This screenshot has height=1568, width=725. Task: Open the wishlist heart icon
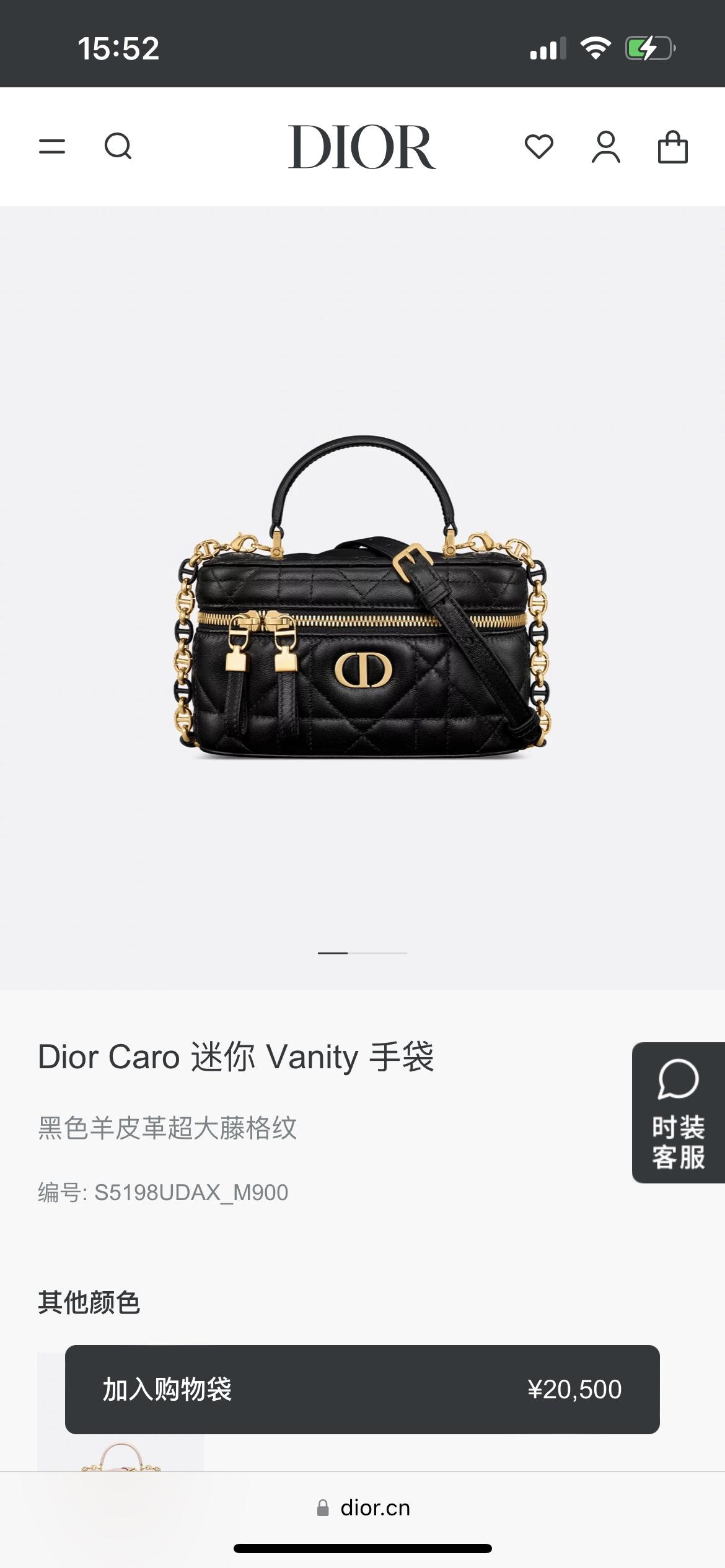(x=538, y=147)
